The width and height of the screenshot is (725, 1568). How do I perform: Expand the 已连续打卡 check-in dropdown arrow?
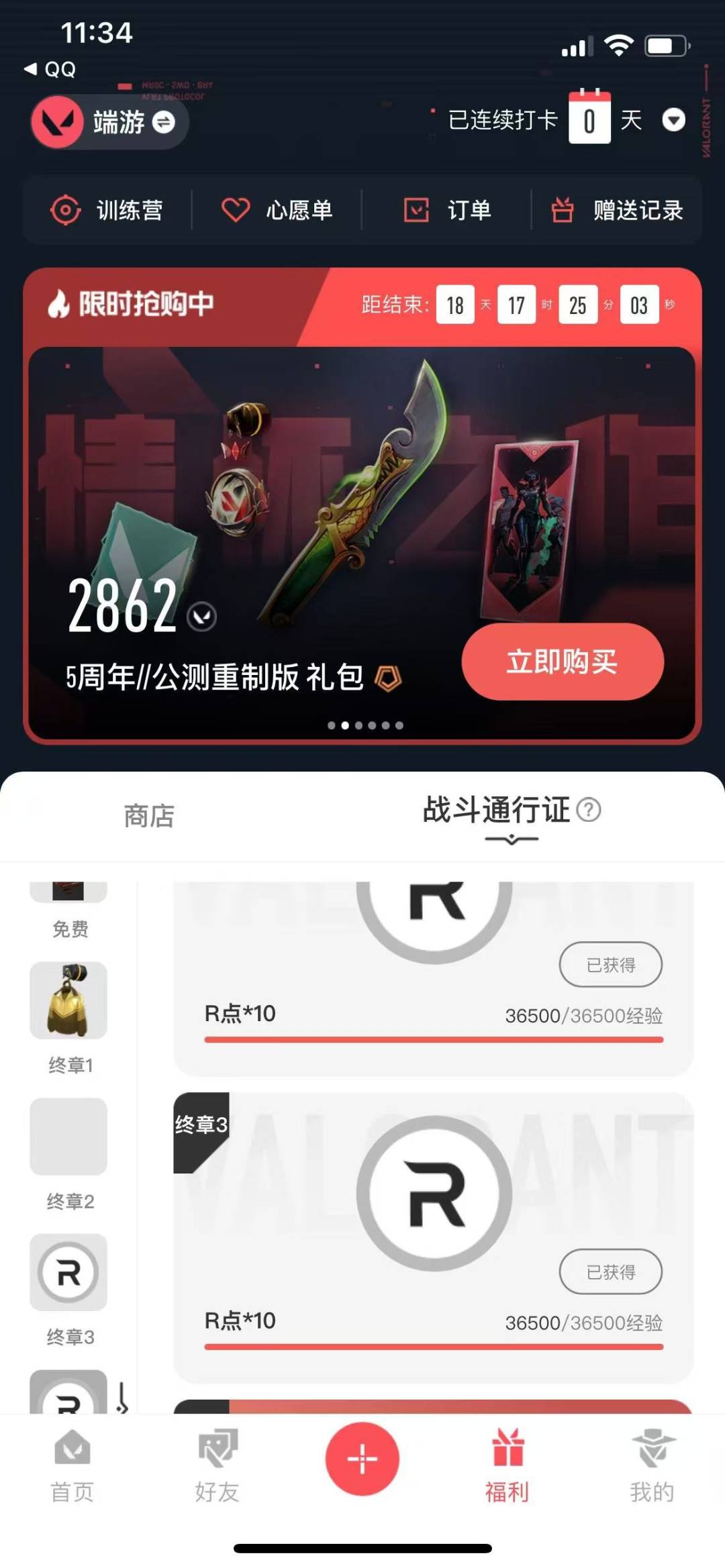click(x=673, y=121)
